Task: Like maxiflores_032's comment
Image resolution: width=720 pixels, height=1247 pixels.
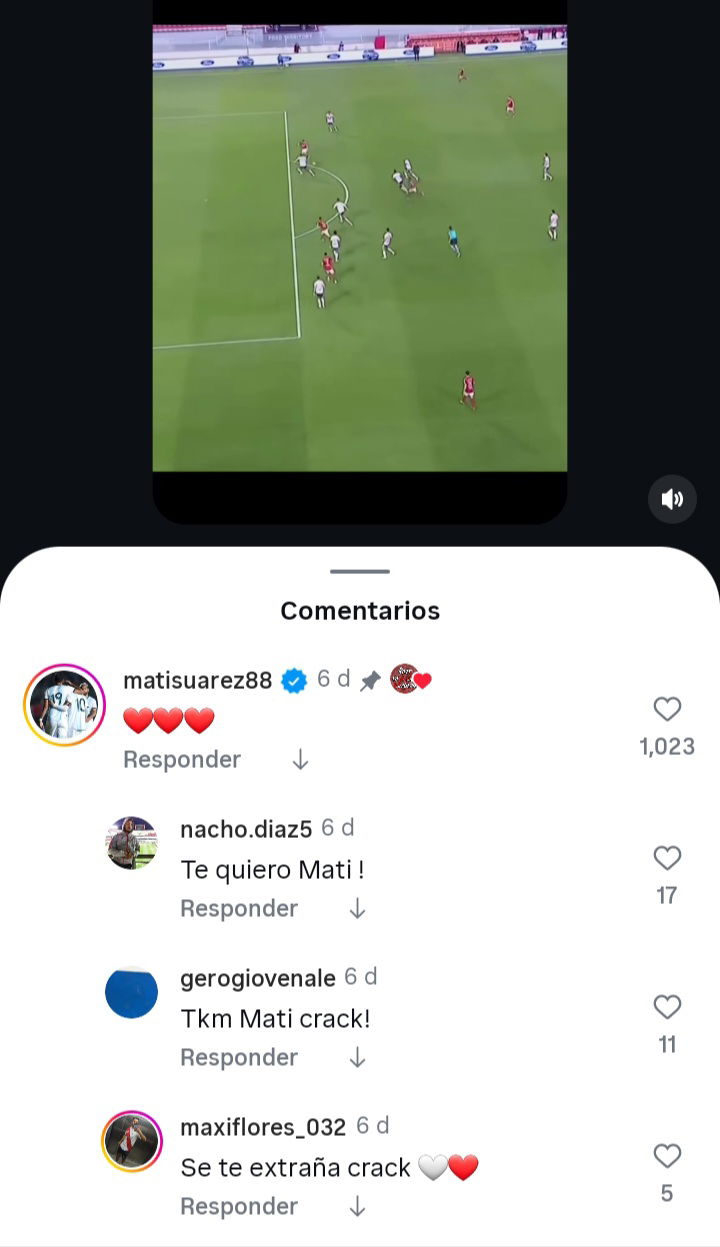Action: click(667, 1156)
